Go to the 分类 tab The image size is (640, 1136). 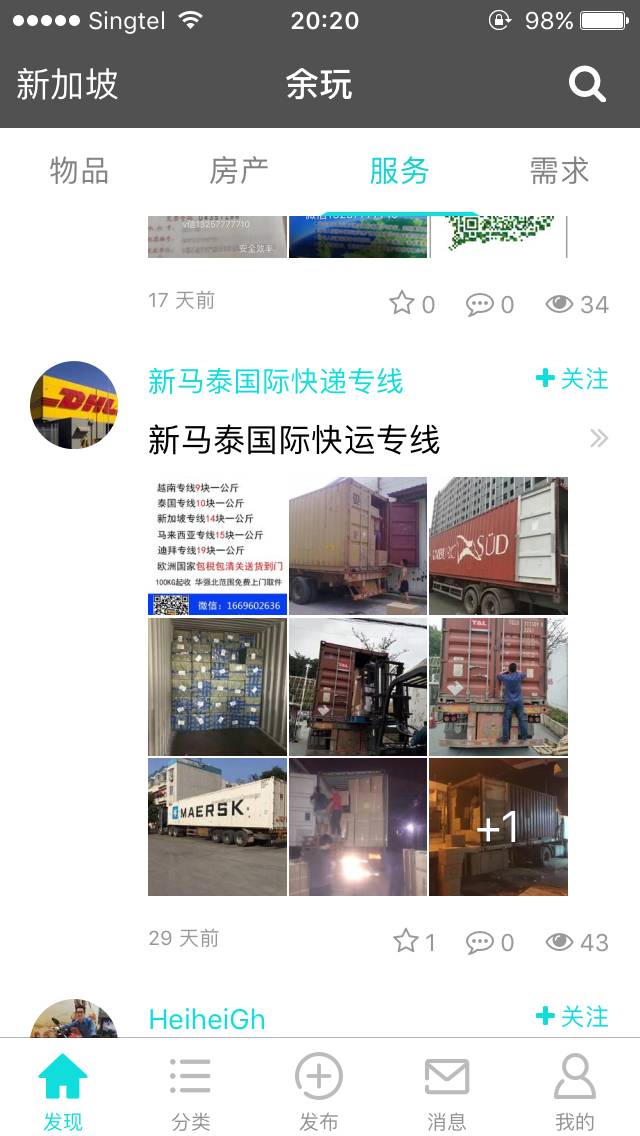190,1090
